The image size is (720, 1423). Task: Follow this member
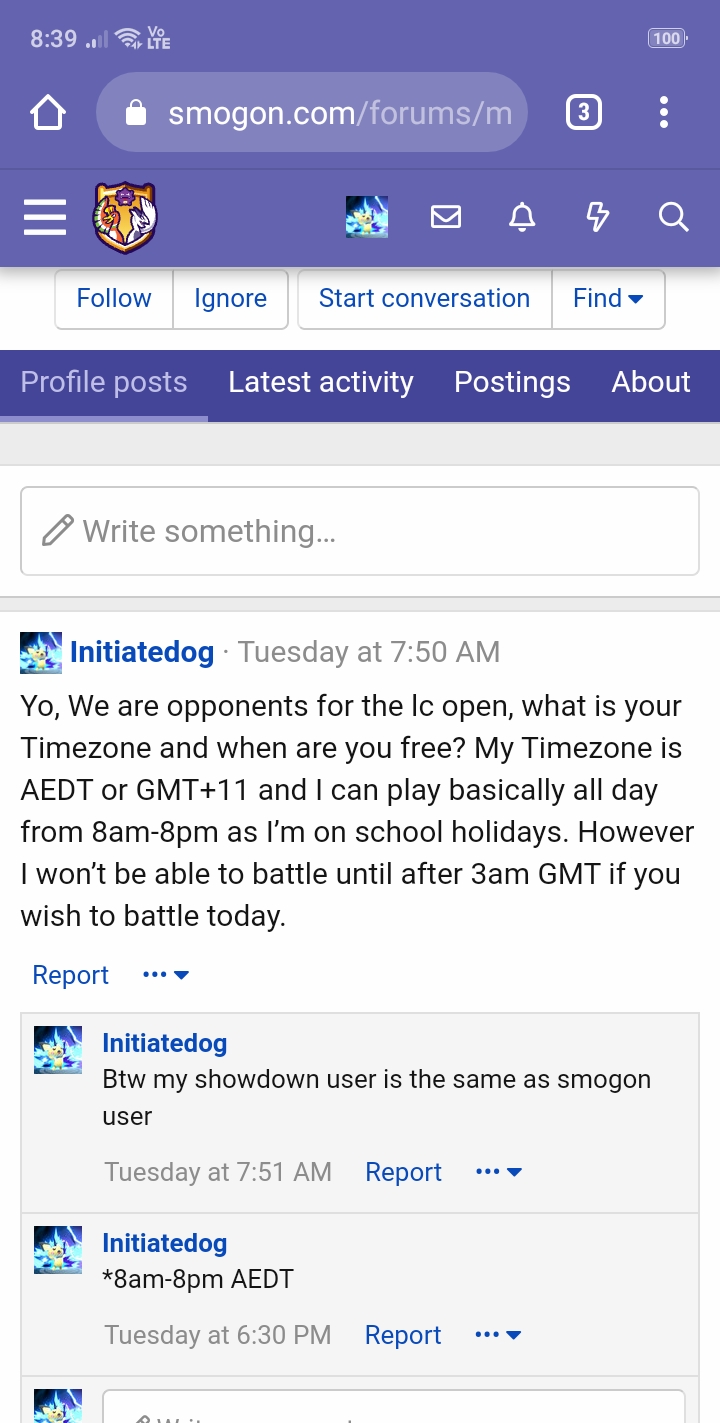[114, 299]
